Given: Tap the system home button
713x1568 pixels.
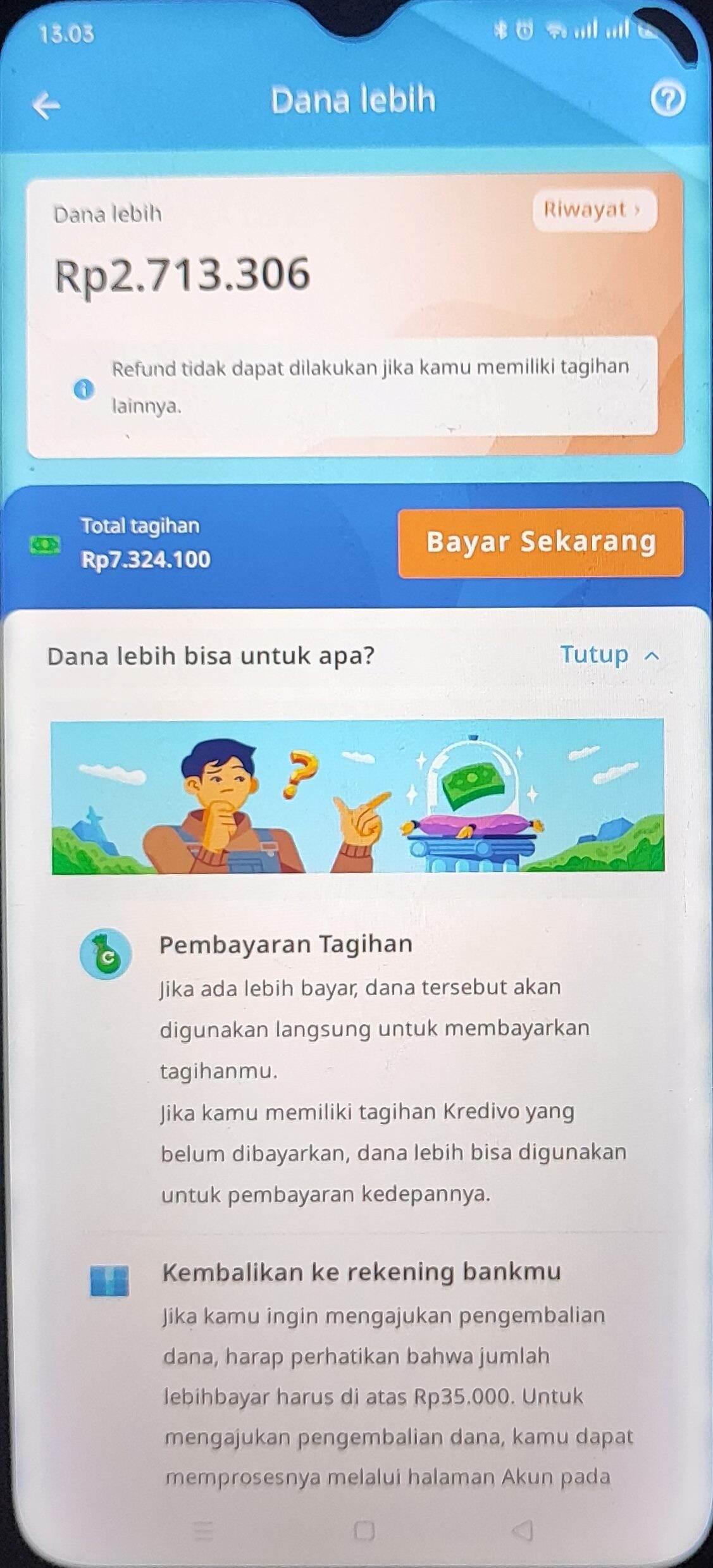Looking at the screenshot, I should point(364,1530).
